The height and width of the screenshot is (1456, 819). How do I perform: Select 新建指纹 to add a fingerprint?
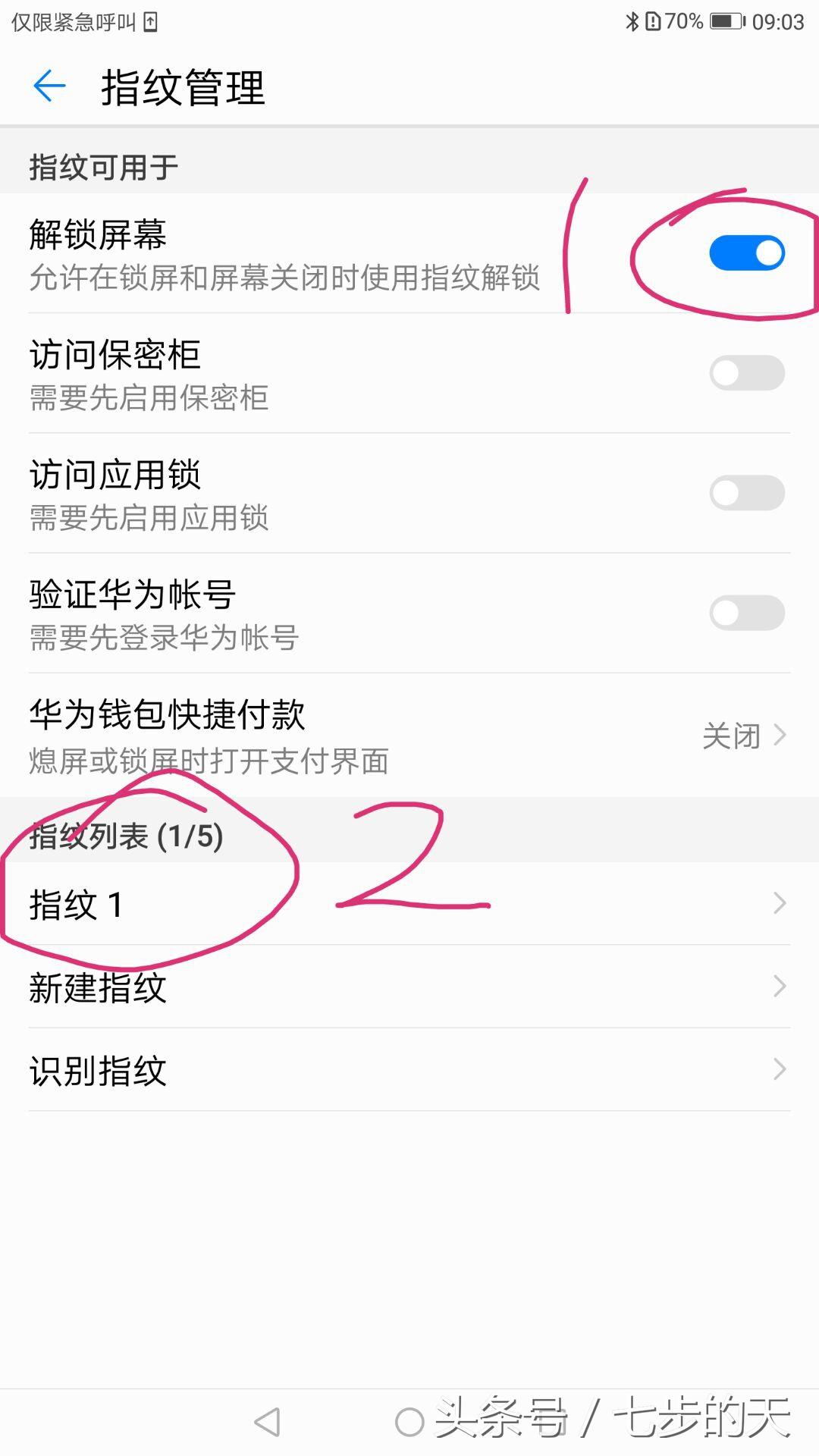tap(409, 987)
